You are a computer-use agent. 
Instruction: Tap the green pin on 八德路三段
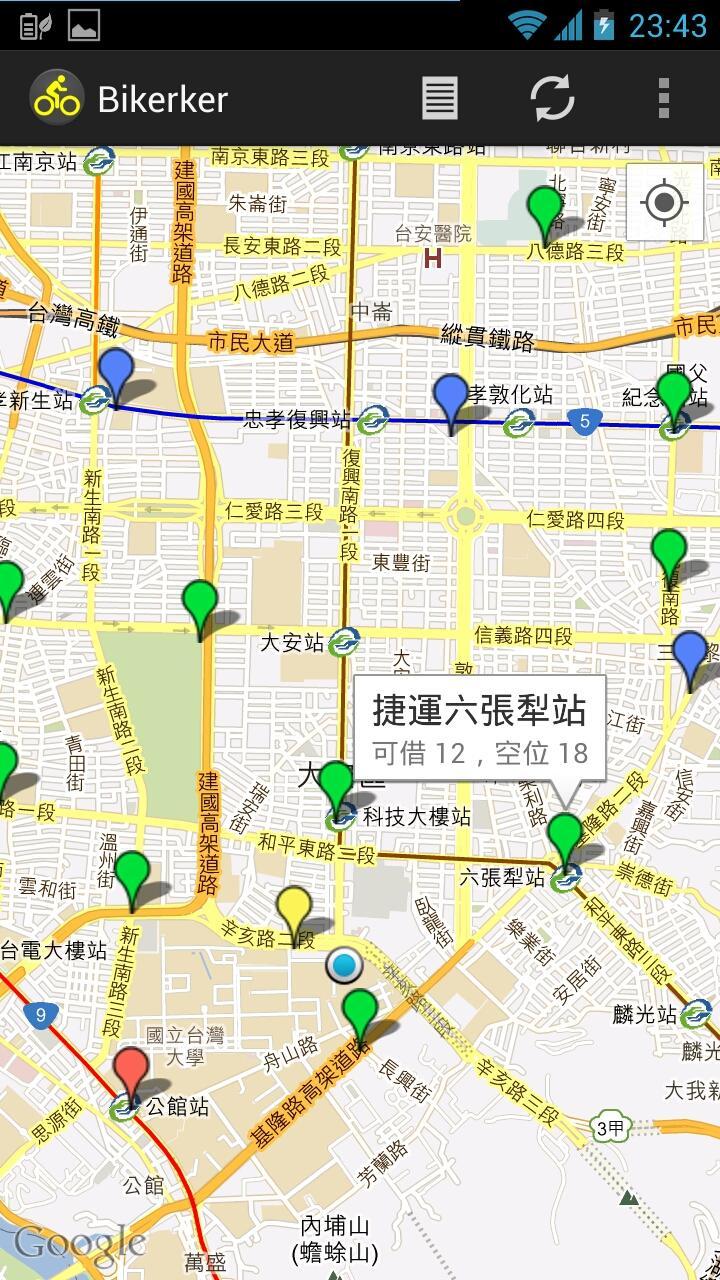544,210
